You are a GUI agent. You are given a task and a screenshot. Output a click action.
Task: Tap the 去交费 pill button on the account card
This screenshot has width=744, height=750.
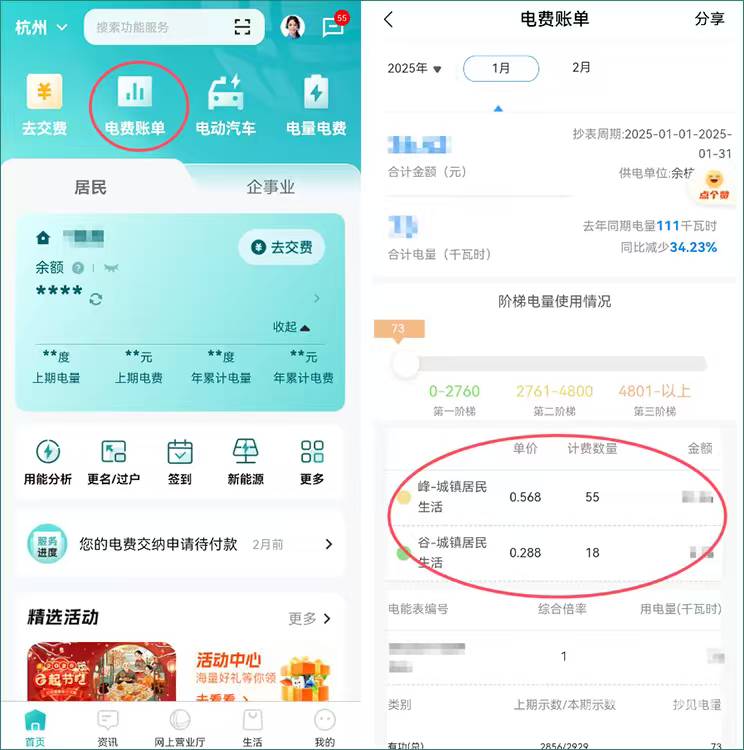282,247
